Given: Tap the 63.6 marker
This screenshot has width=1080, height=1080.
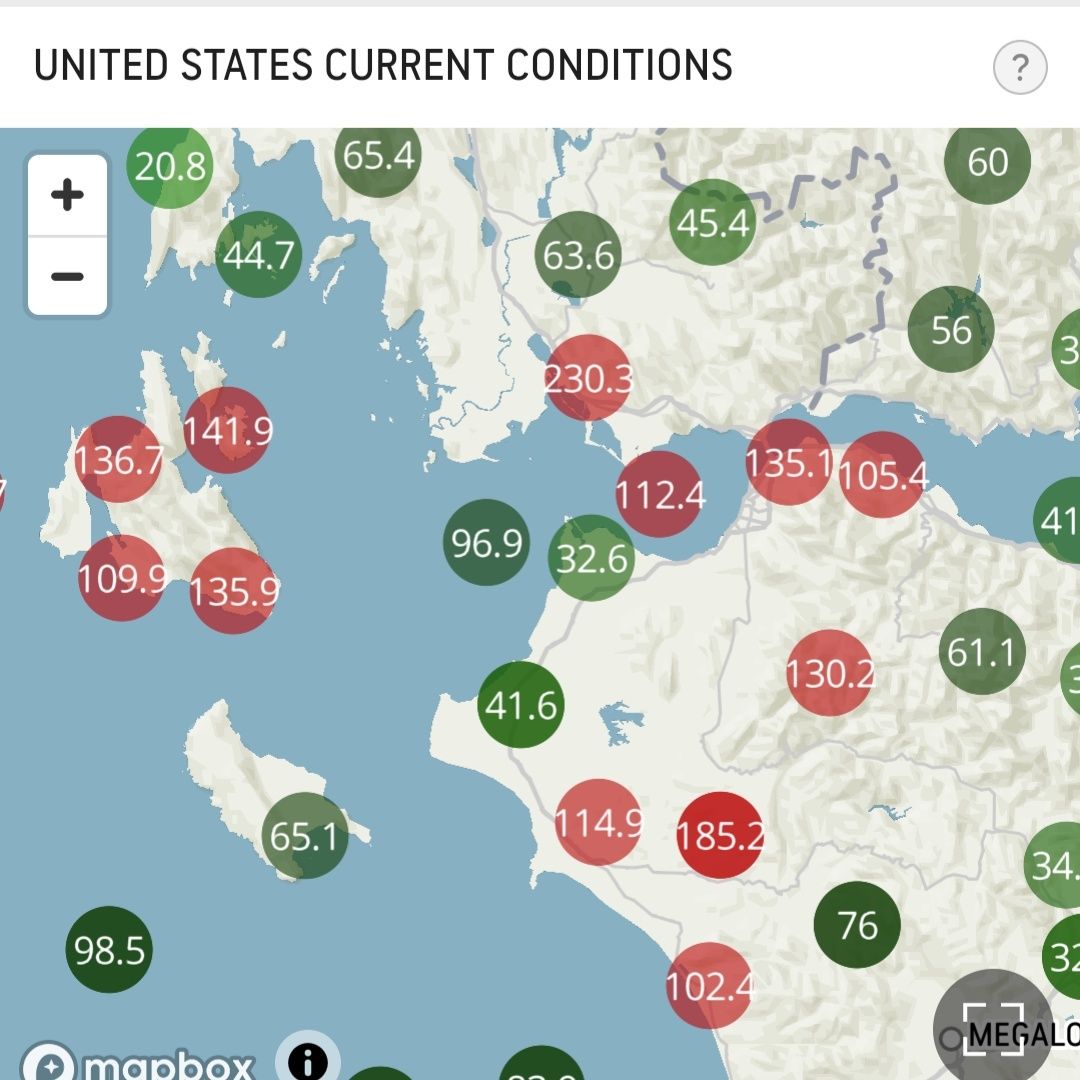Looking at the screenshot, I should click(578, 255).
